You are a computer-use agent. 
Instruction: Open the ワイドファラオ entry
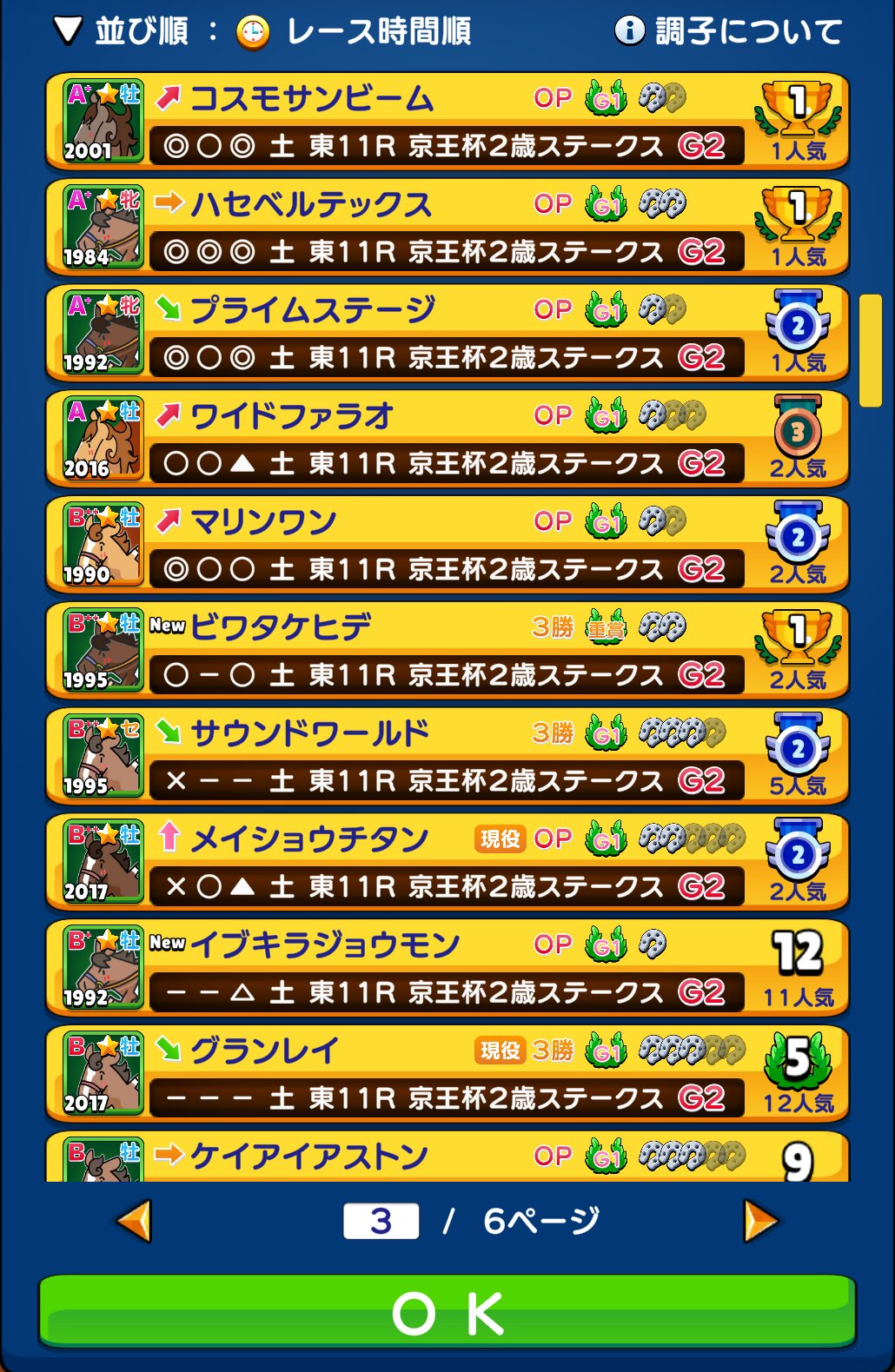click(x=447, y=440)
